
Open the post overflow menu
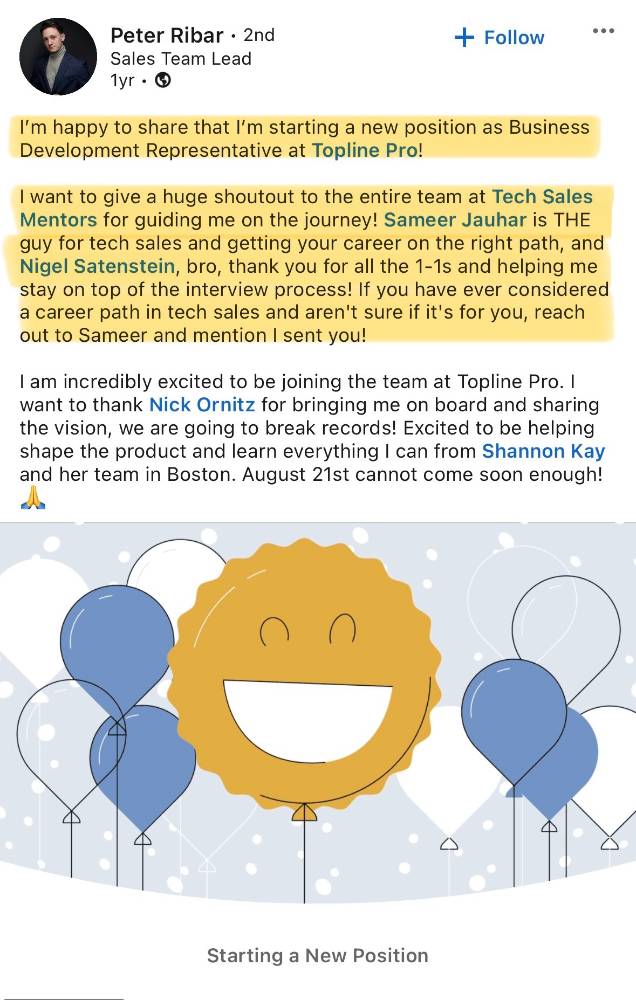coord(603,31)
